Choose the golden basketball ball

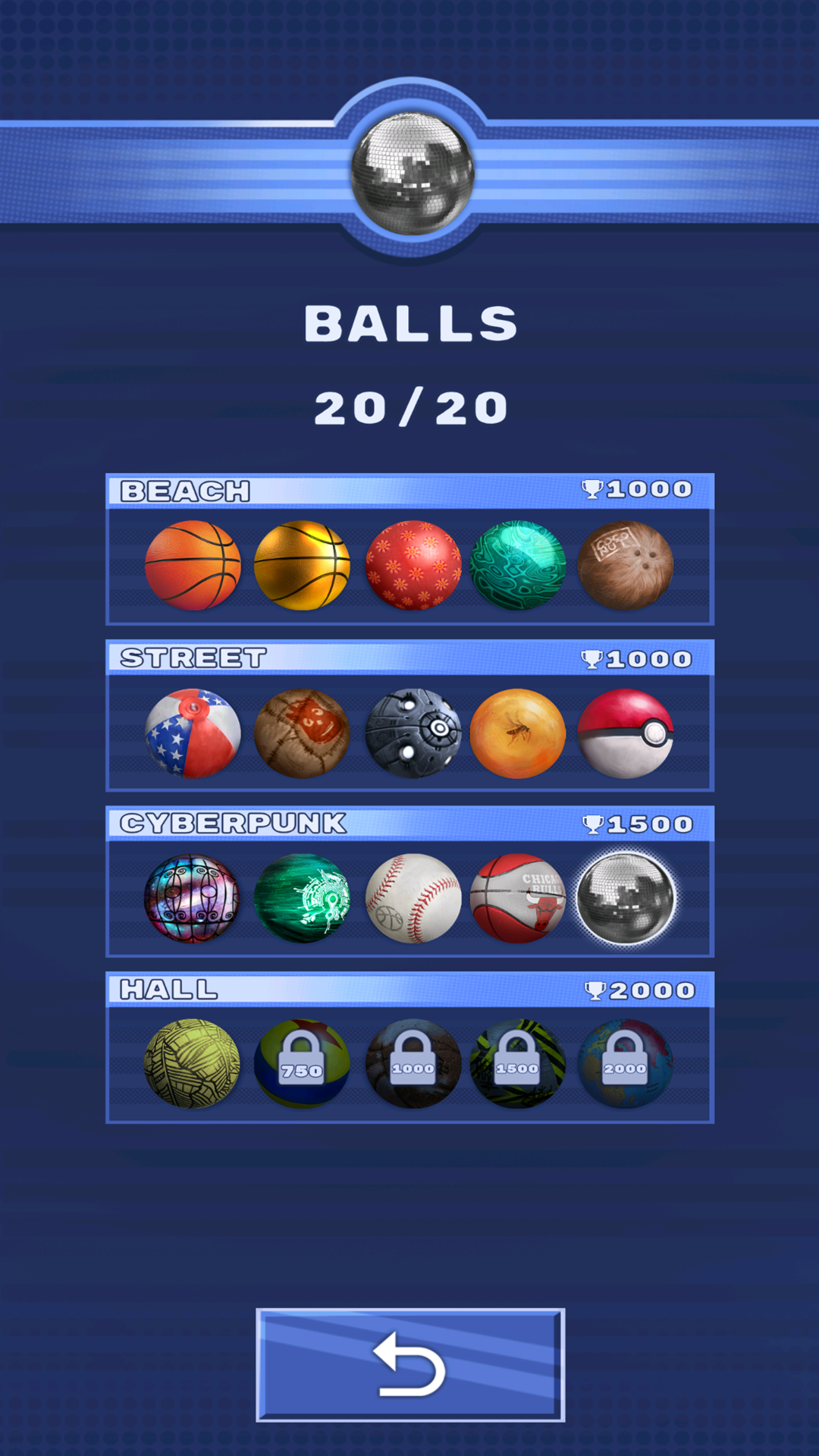coord(302,566)
